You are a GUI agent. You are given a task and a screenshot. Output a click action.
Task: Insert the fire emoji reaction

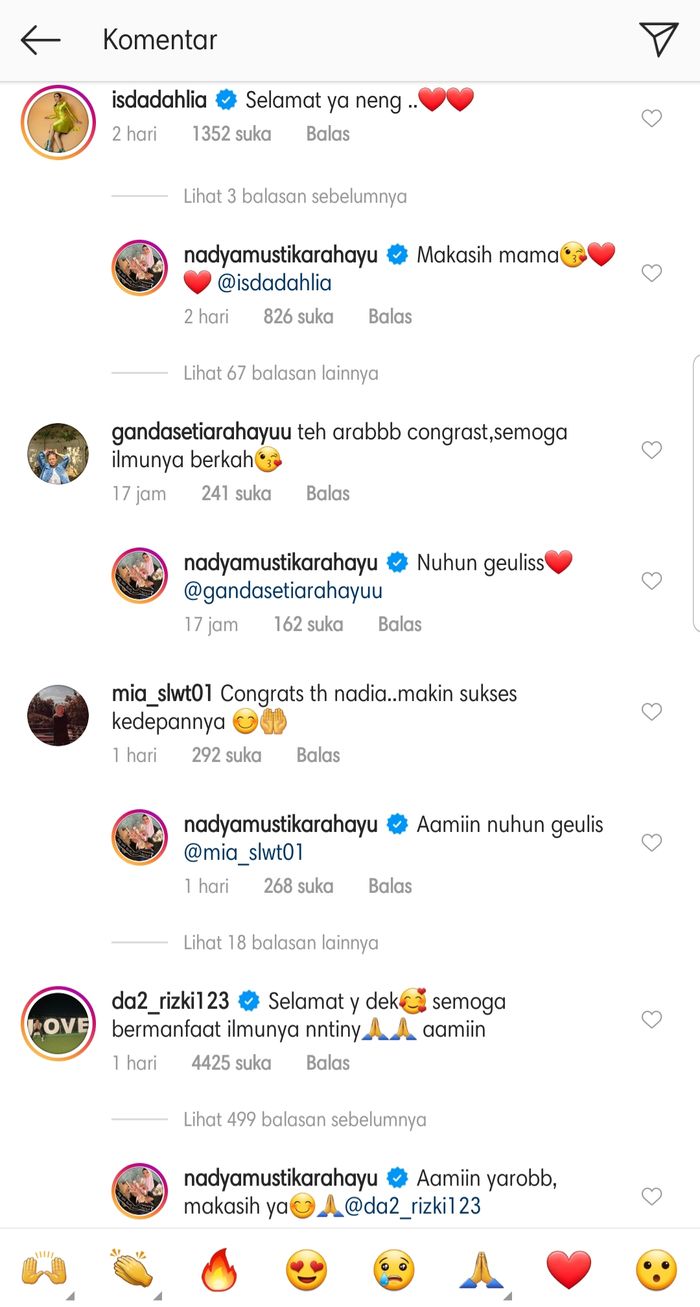coord(217,1270)
